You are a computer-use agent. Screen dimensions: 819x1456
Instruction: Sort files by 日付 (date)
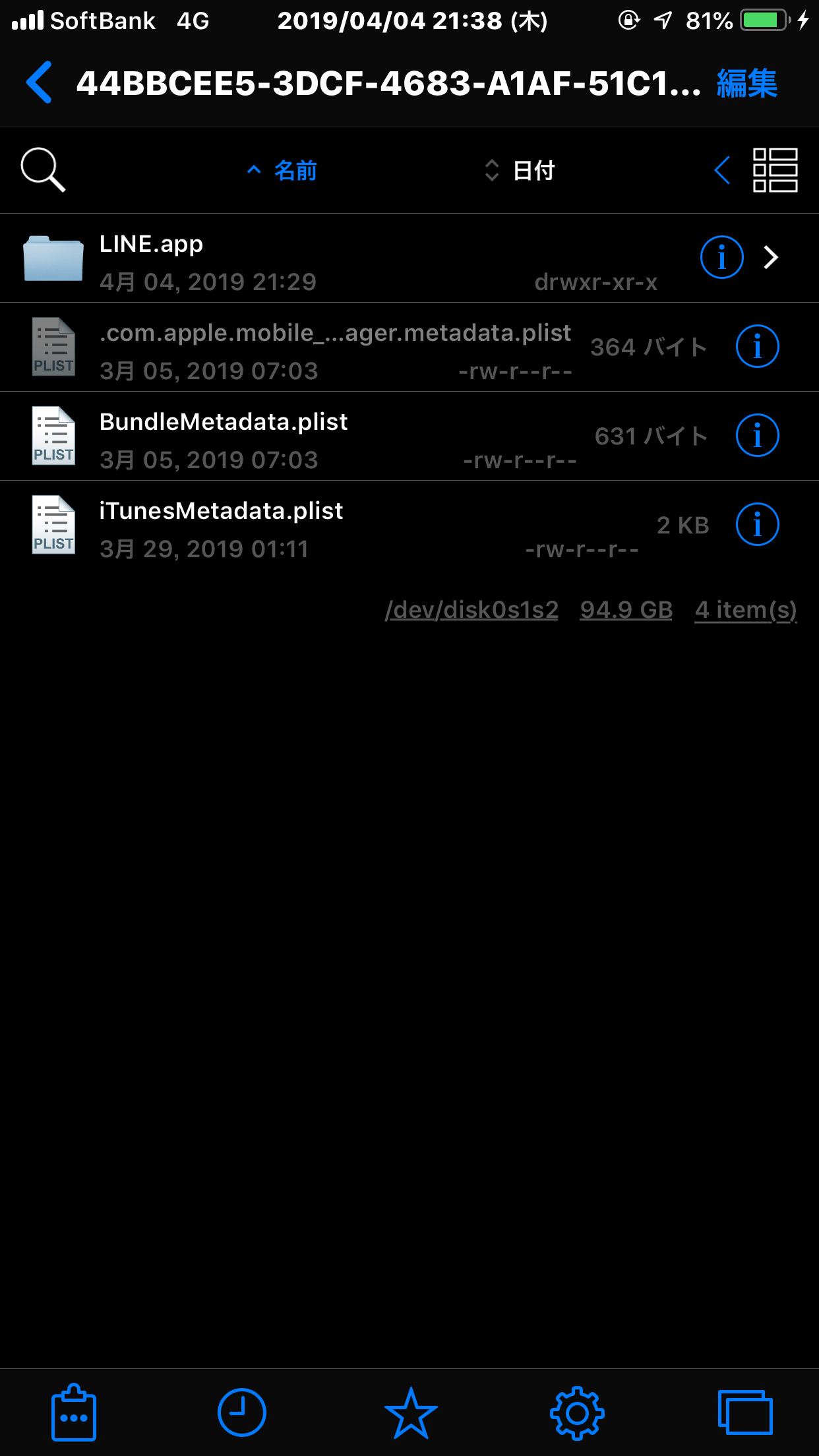[521, 171]
